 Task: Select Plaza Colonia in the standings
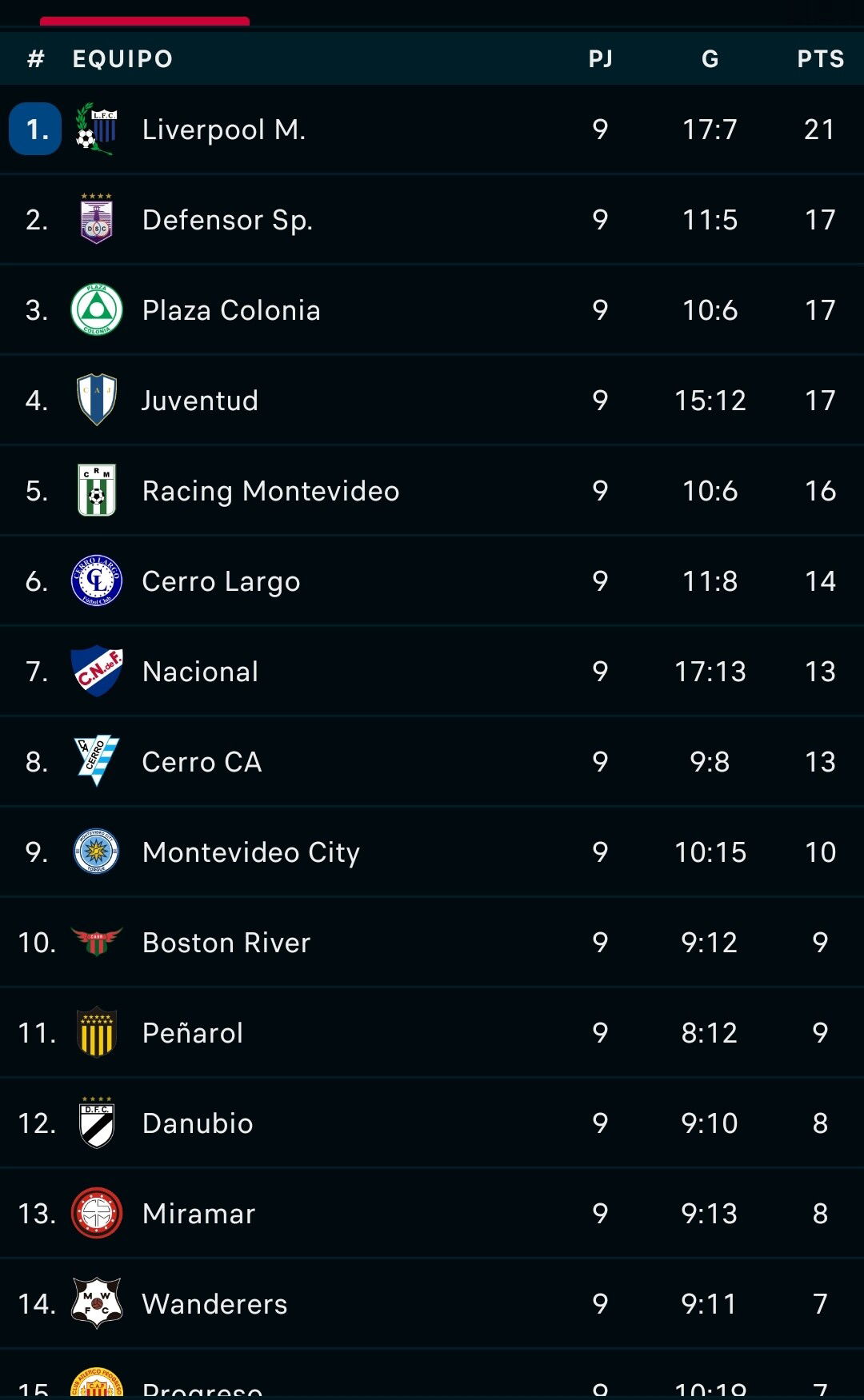click(432, 309)
